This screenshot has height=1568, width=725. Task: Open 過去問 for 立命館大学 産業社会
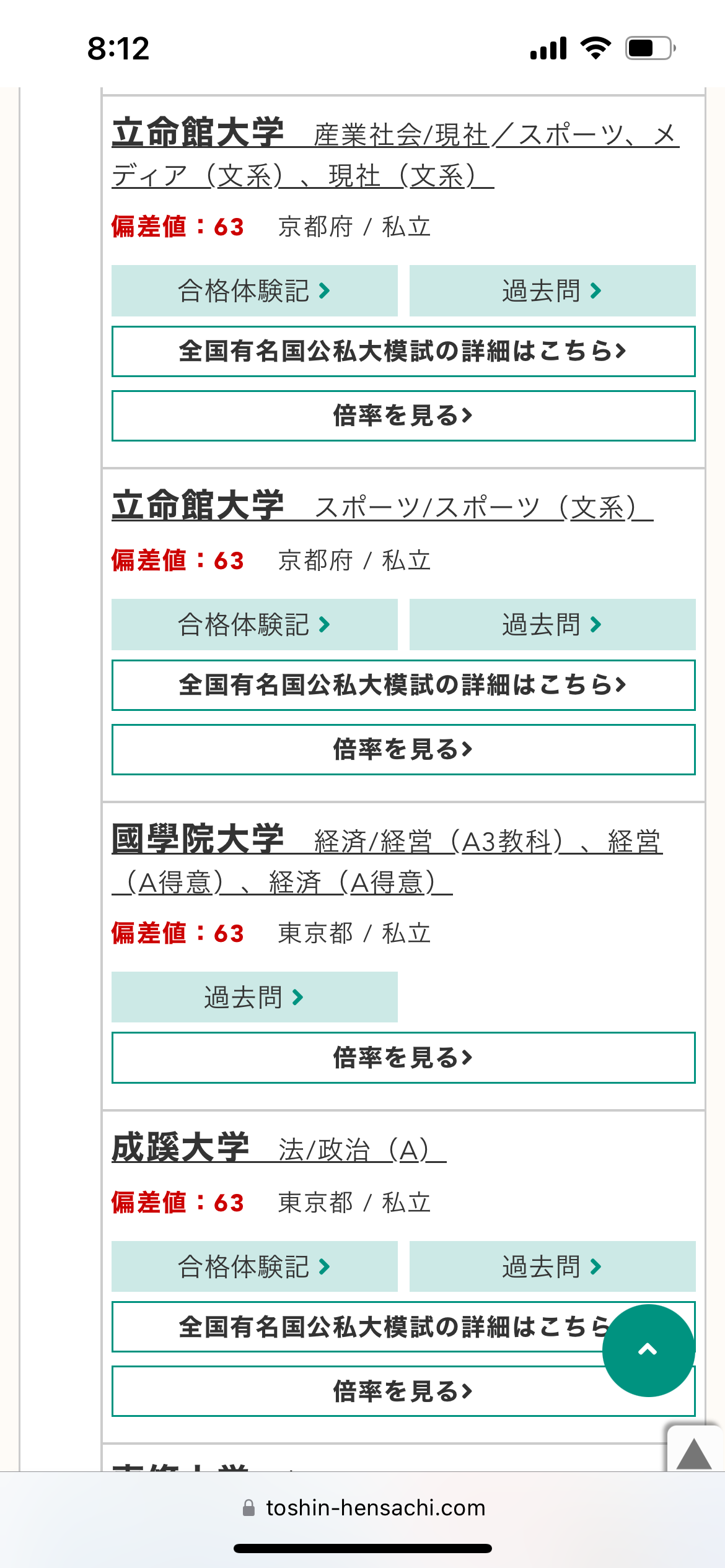553,291
